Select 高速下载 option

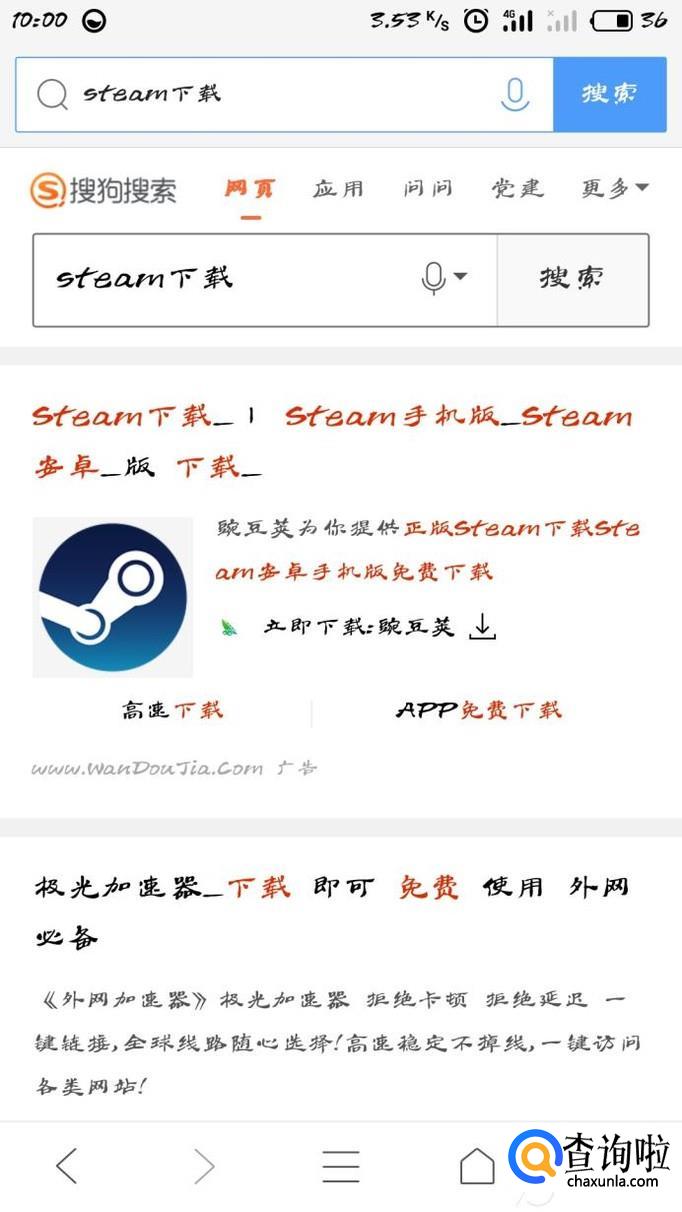(x=172, y=711)
